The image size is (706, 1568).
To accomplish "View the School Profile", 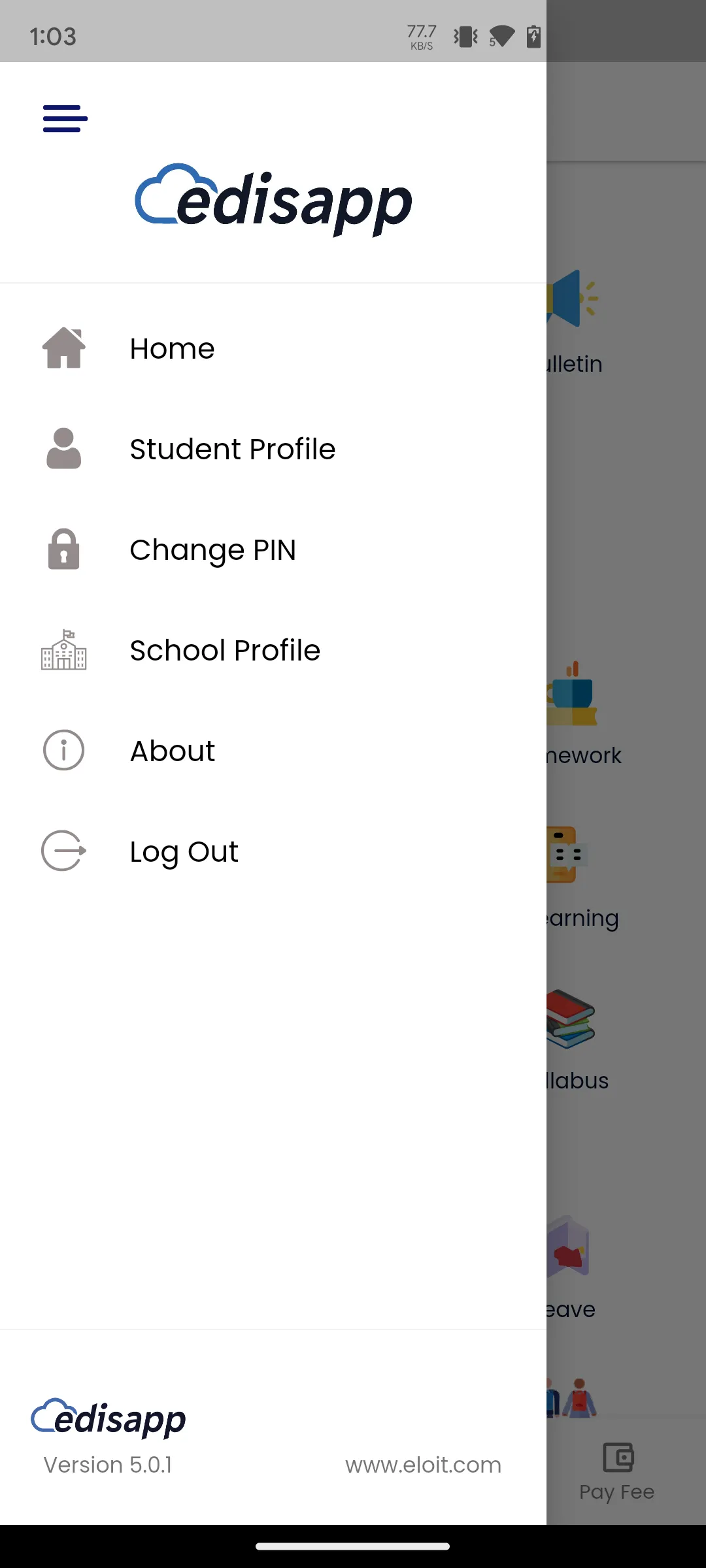I will click(x=225, y=650).
